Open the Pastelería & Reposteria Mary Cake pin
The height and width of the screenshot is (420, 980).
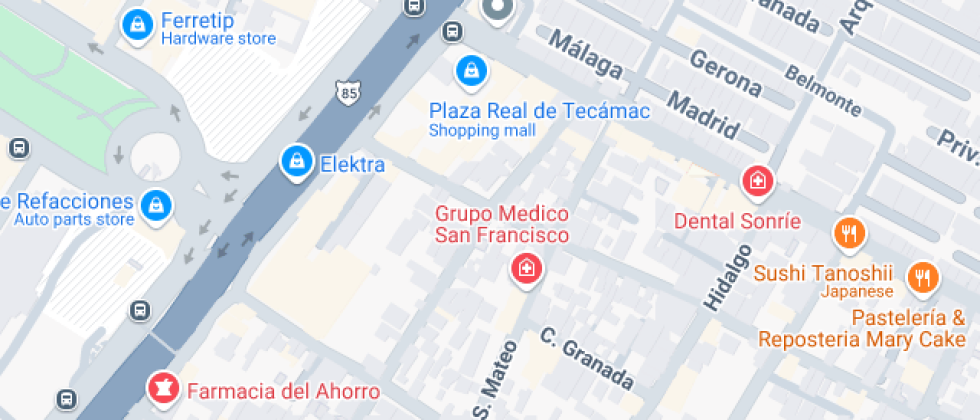[x=922, y=277]
